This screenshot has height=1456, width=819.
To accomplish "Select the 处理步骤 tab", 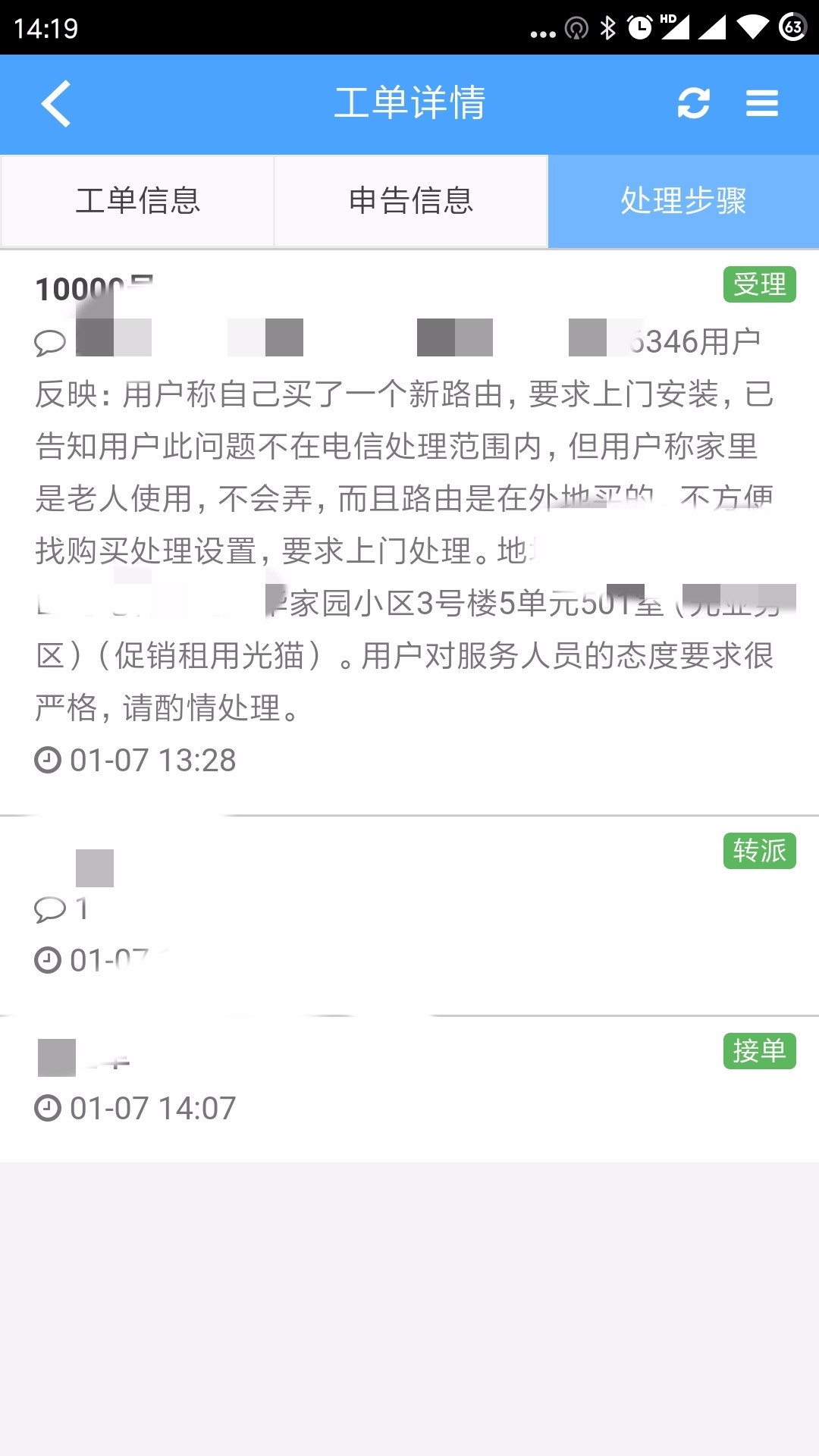I will point(683,201).
